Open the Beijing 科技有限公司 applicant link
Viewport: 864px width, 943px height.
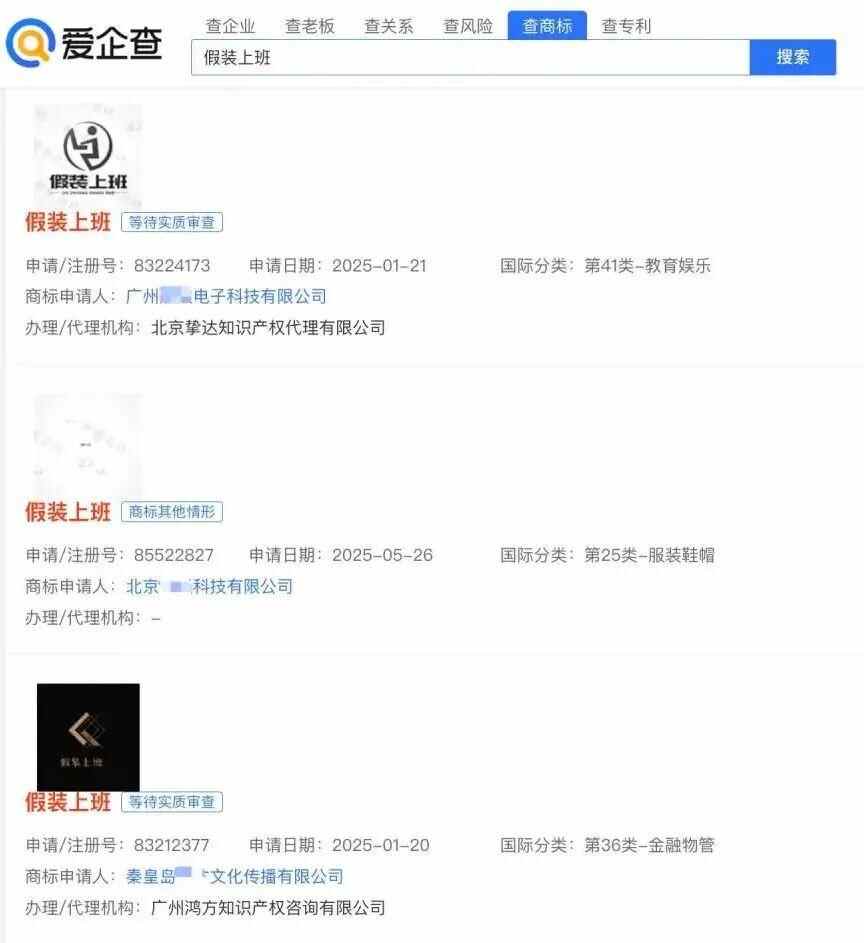[209, 587]
